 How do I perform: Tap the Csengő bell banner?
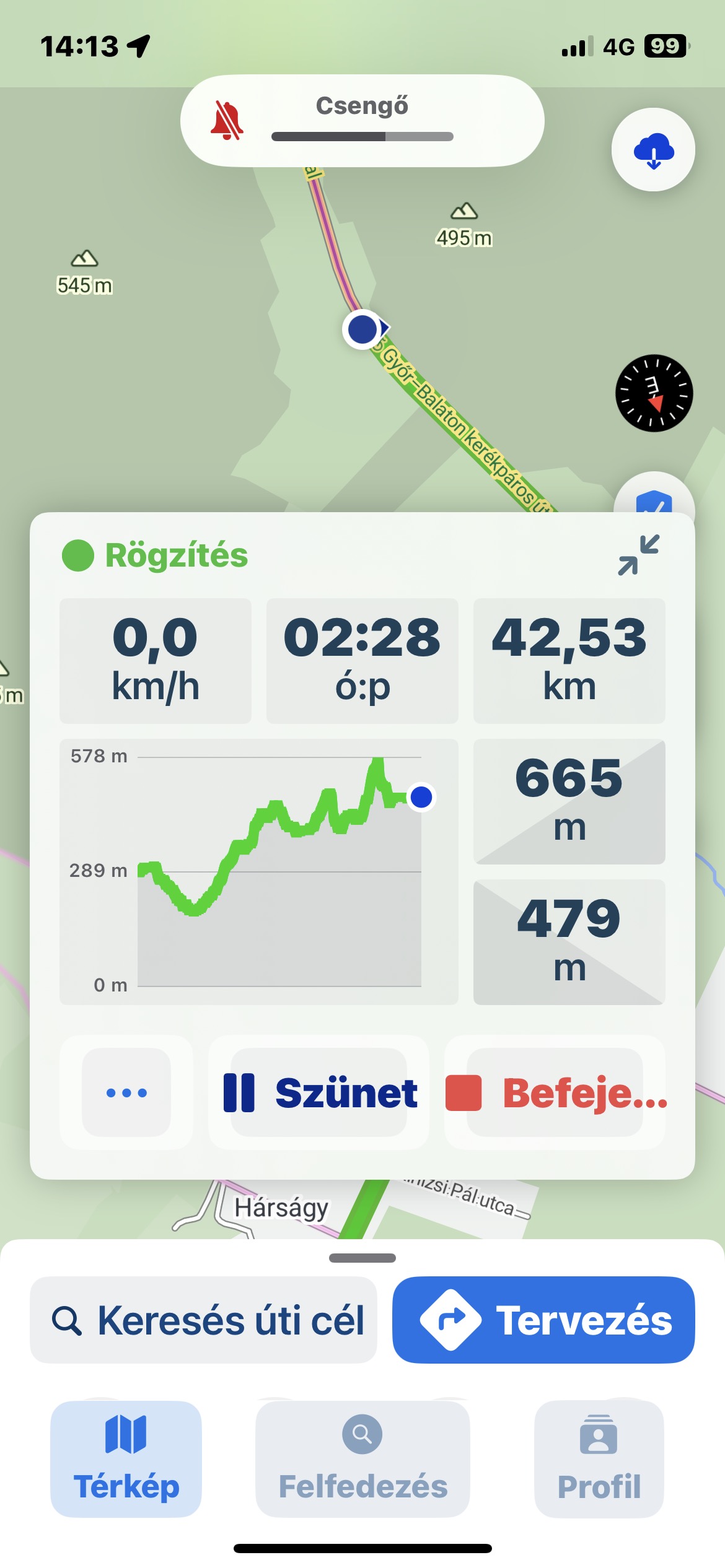[362, 121]
